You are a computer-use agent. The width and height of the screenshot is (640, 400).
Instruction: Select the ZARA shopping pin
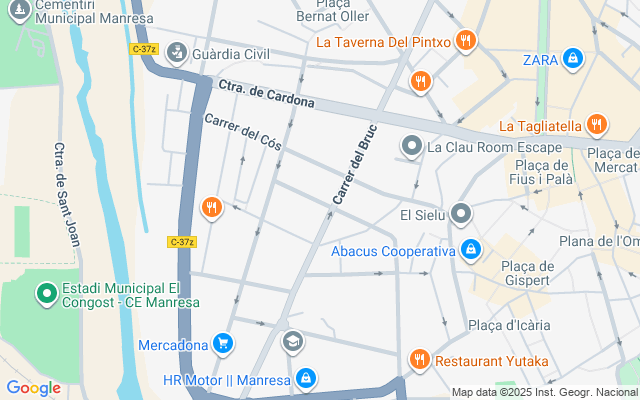pyautogui.click(x=572, y=59)
